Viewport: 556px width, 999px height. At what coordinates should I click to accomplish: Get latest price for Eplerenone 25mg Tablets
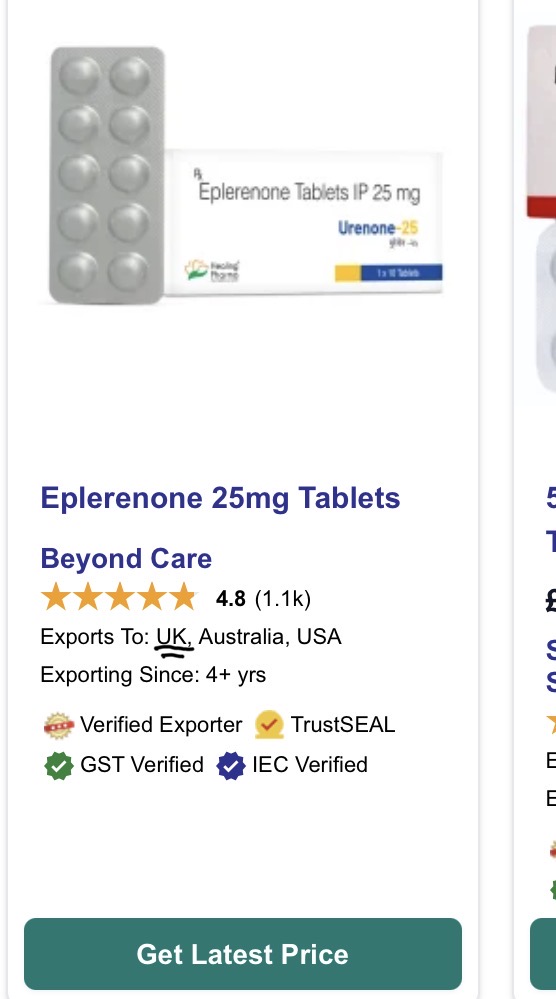243,954
